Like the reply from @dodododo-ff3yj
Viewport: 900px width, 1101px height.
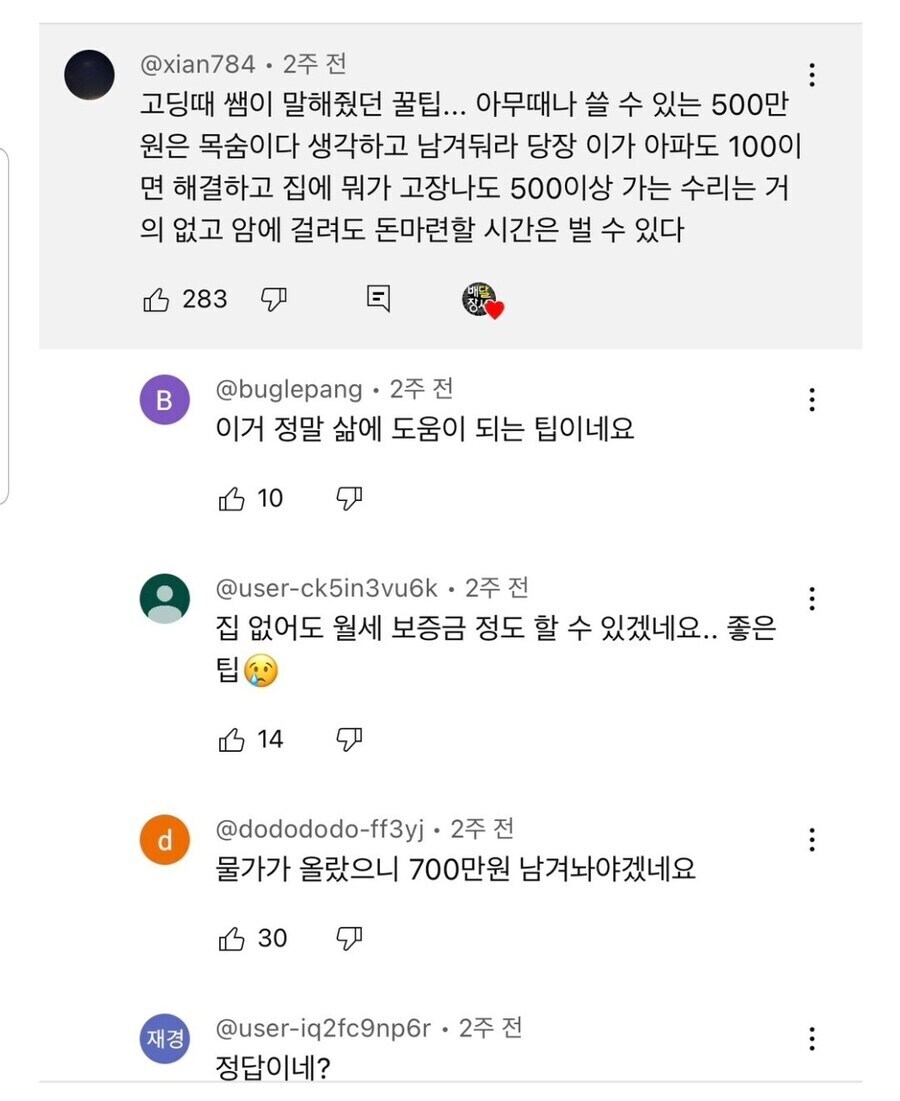(x=231, y=938)
